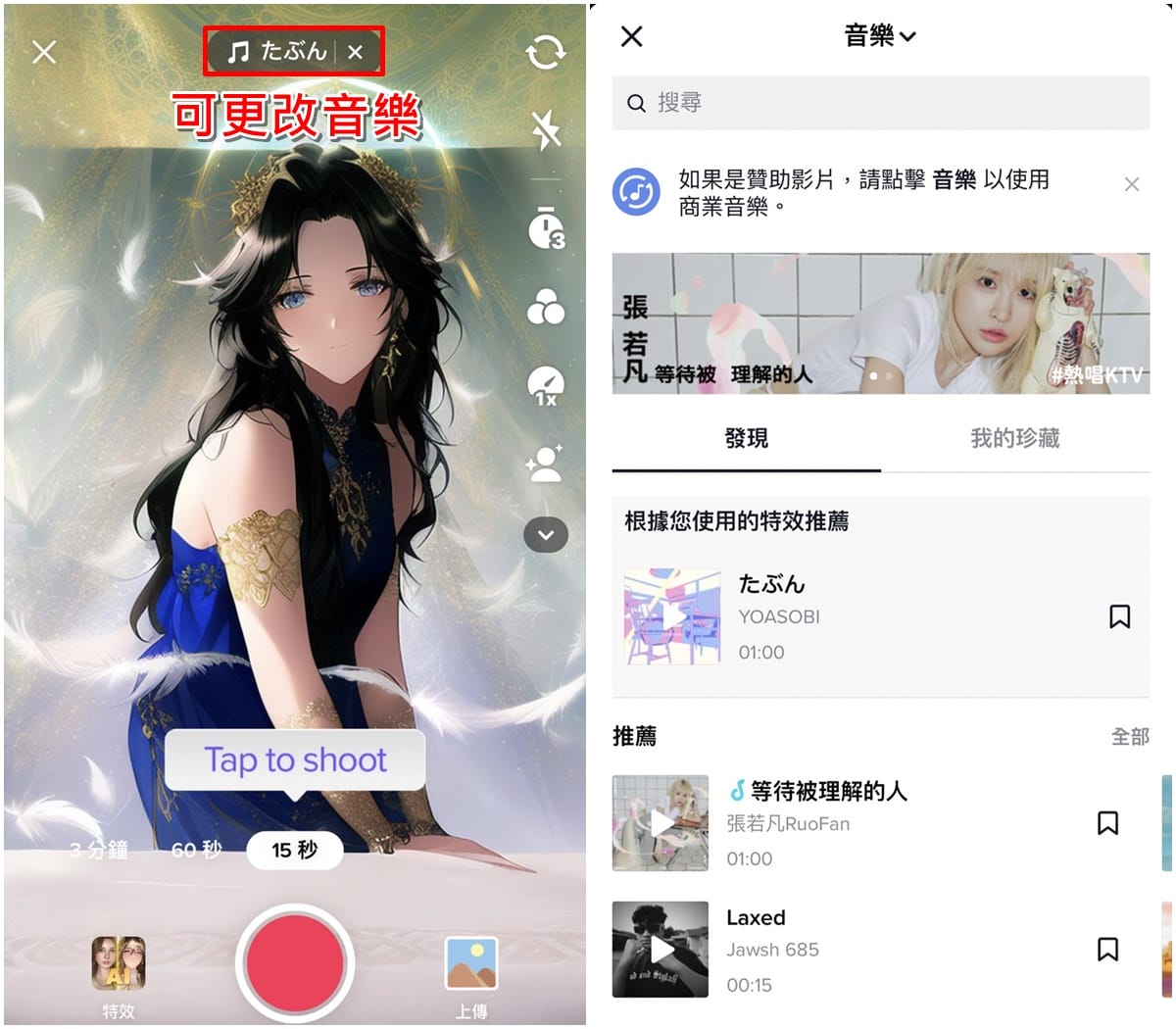This screenshot has height=1029, width=1176.
Task: Open the countdown timer
Action: 546,228
